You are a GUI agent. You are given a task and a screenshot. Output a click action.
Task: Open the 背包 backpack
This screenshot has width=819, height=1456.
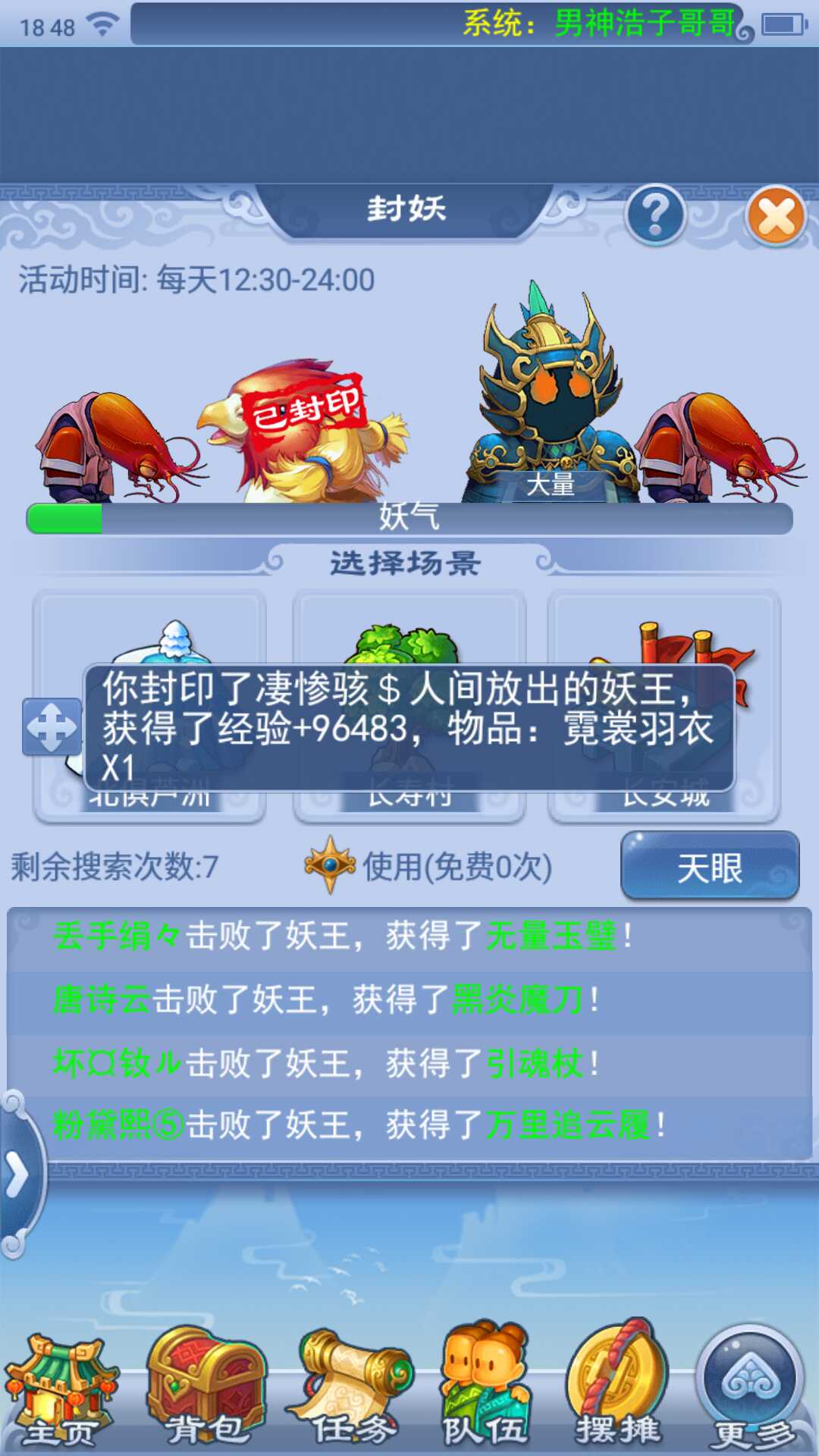[x=206, y=1392]
